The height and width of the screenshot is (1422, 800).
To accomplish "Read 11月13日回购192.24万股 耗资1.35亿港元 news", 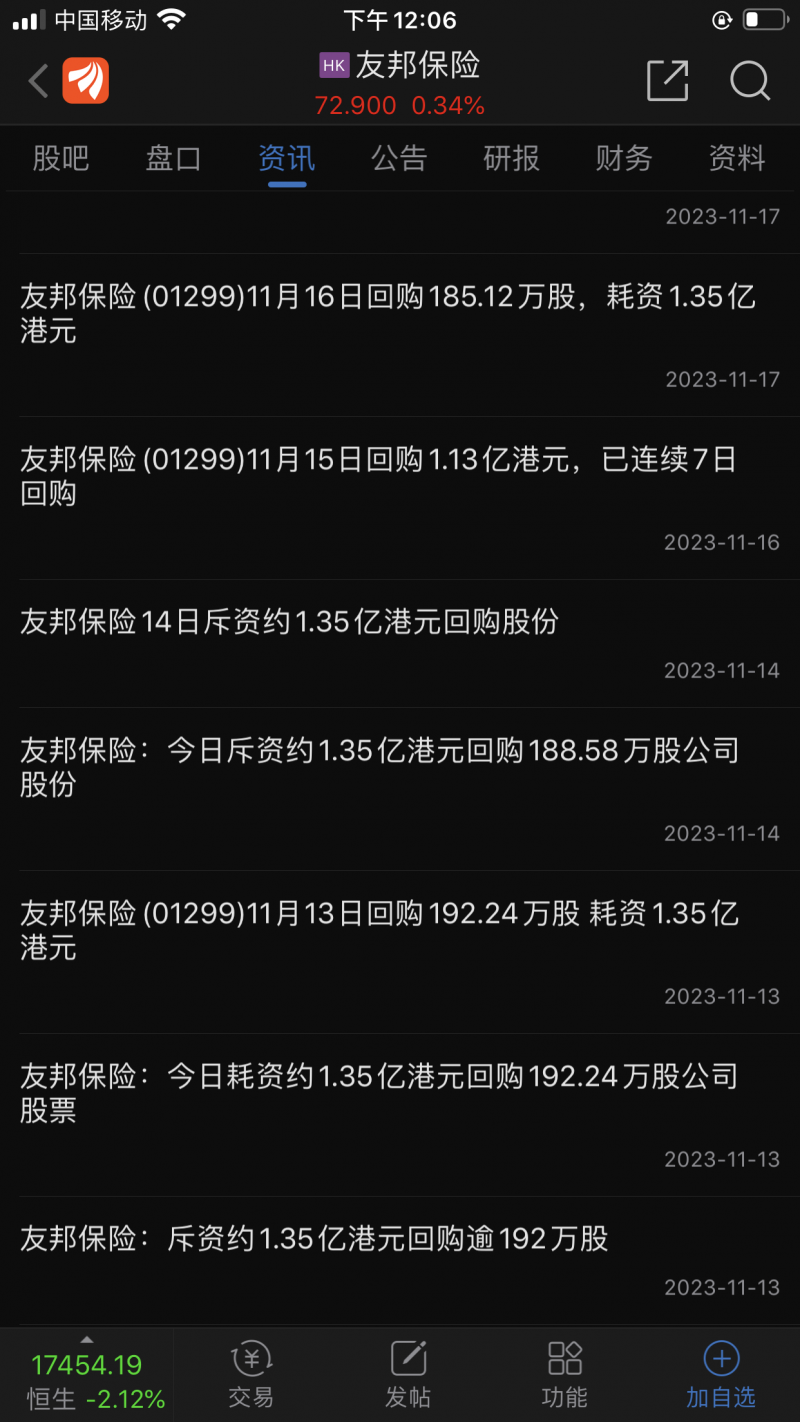I will click(x=380, y=930).
